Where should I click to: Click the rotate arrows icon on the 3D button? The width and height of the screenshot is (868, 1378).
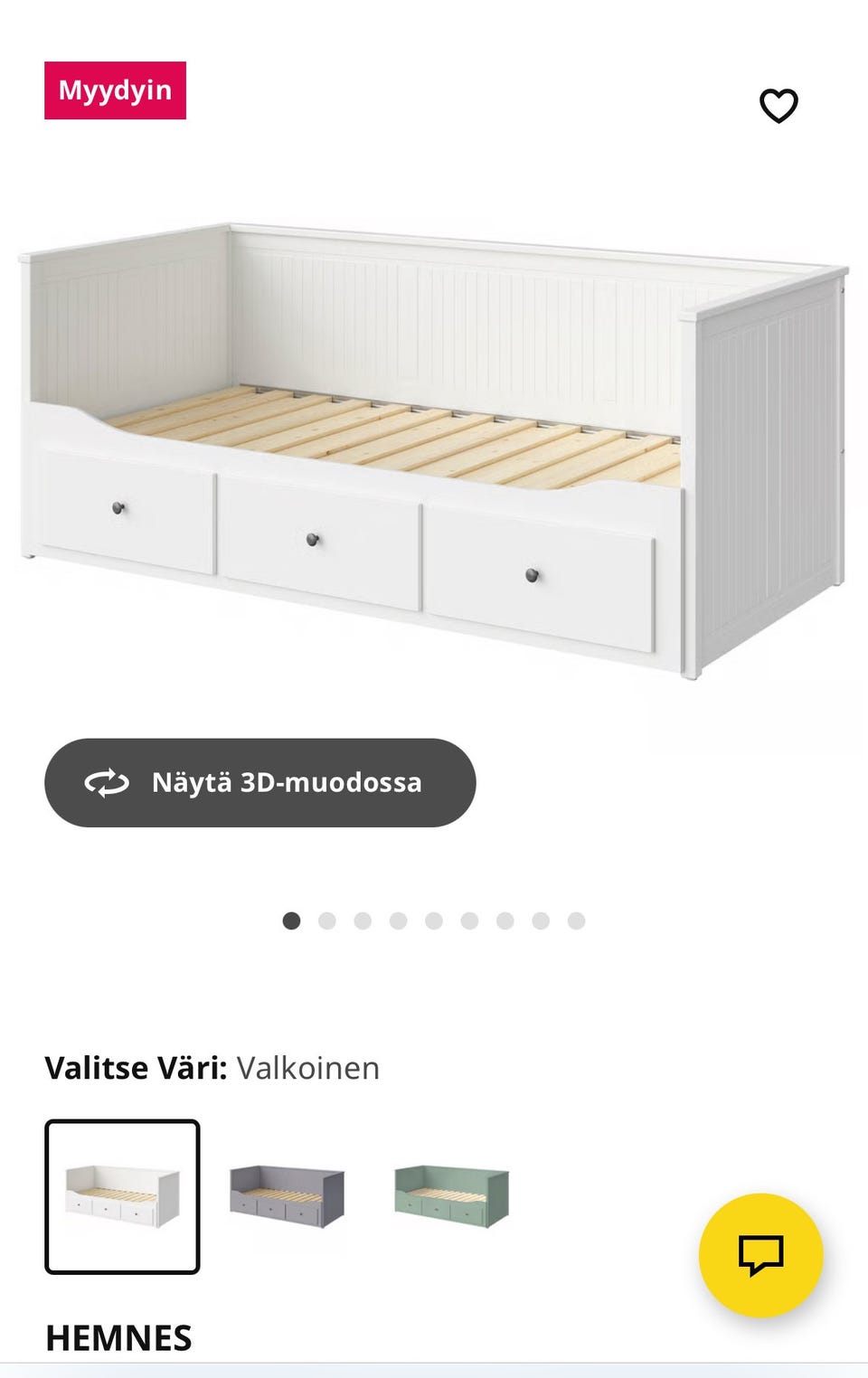tap(106, 783)
